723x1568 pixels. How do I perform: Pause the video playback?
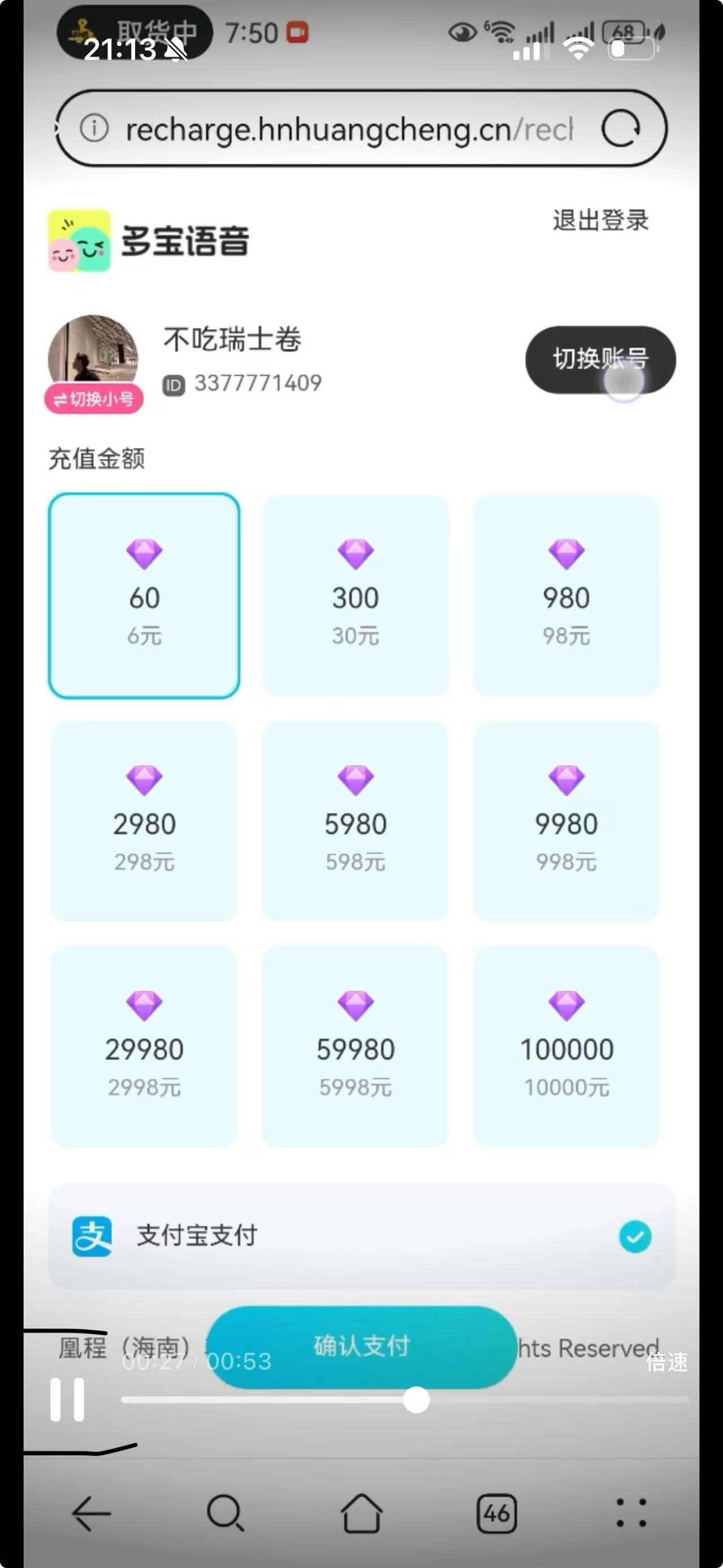pyautogui.click(x=67, y=1400)
